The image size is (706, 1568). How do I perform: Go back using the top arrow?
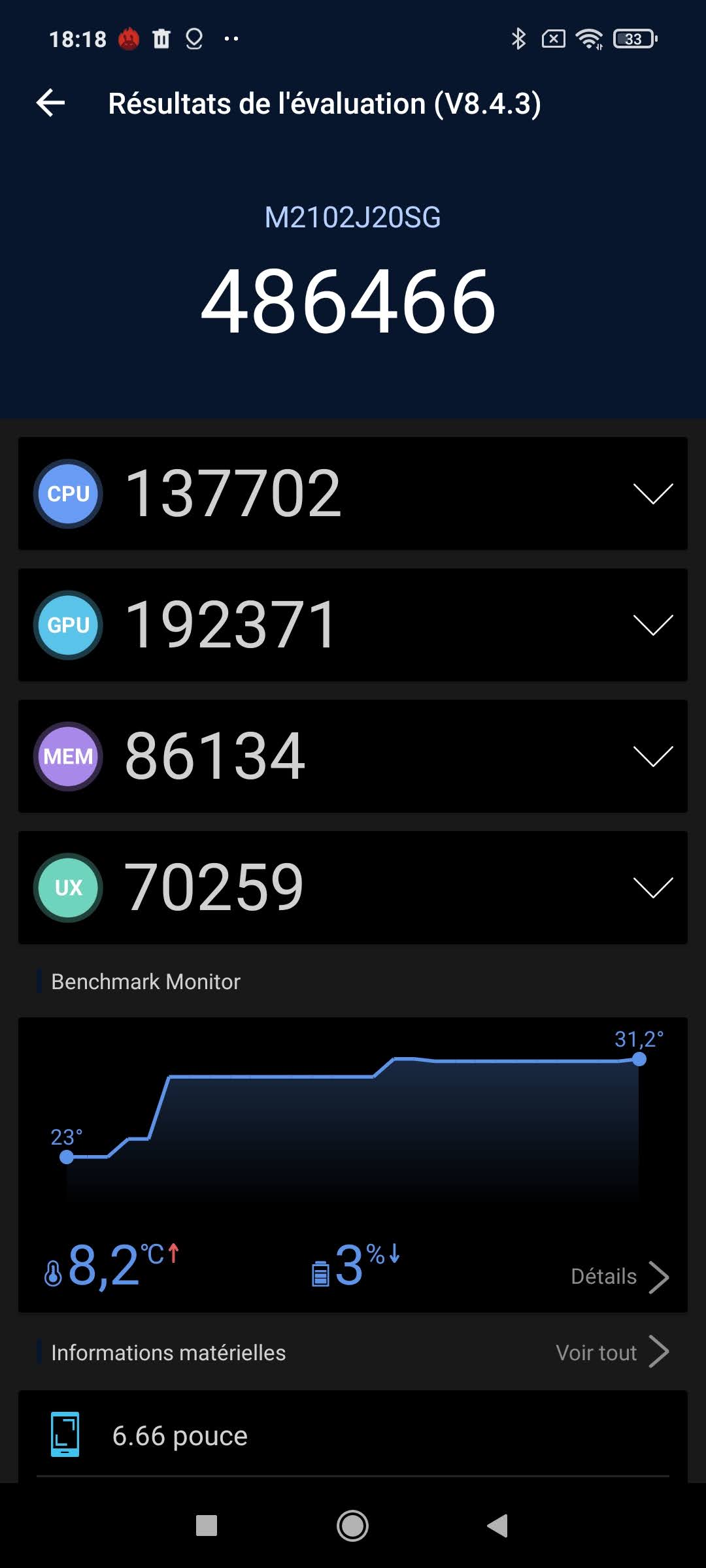(50, 103)
